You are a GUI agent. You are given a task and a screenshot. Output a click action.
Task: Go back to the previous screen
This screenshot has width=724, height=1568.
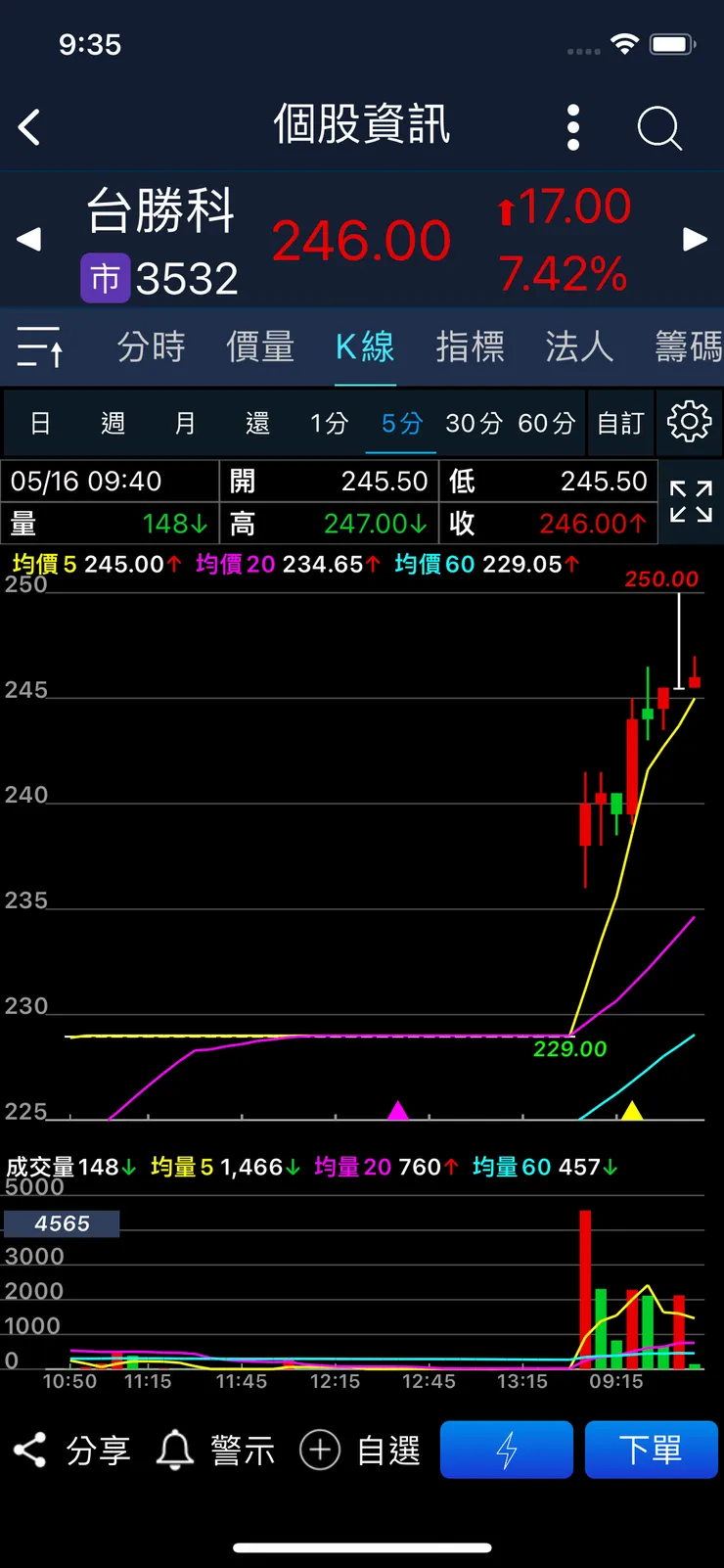(x=30, y=127)
